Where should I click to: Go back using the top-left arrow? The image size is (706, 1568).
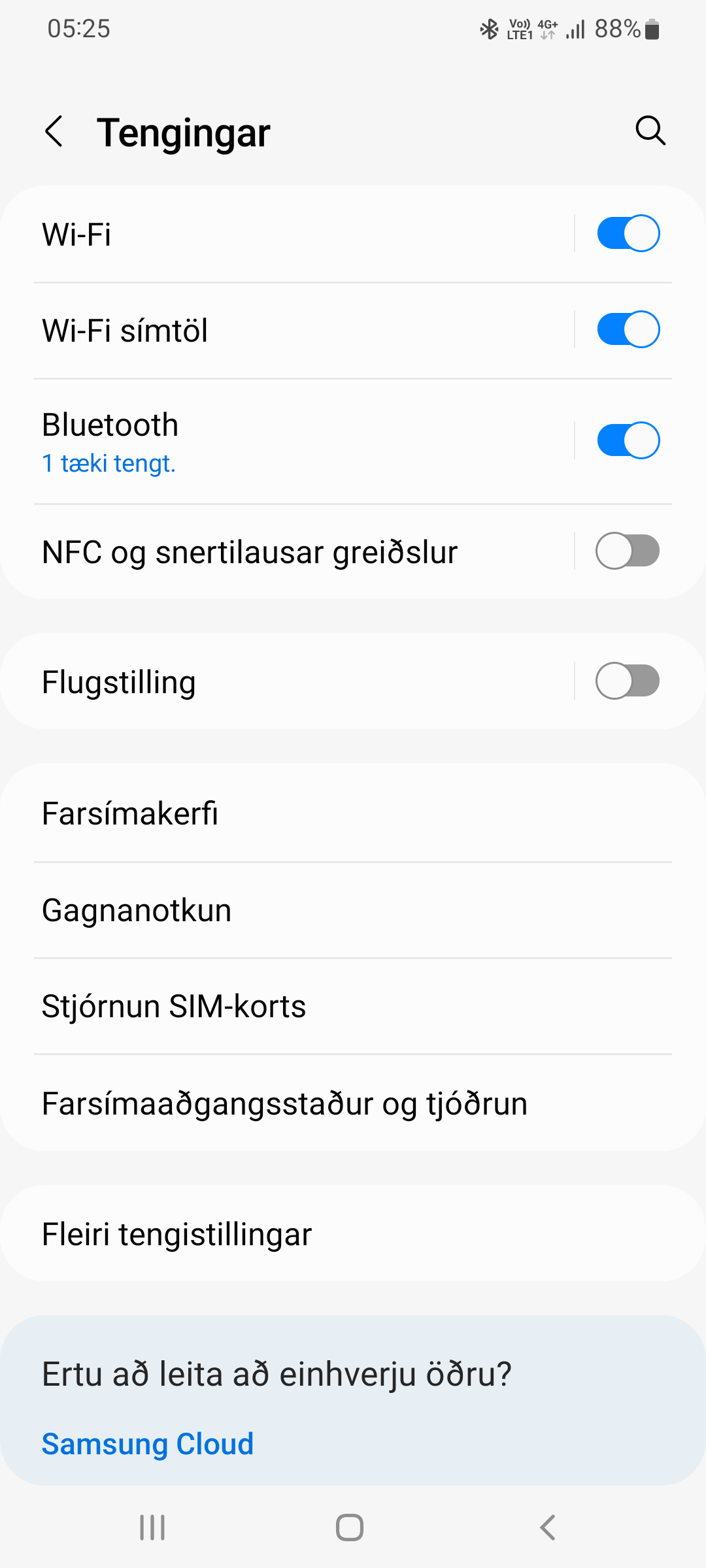pyautogui.click(x=55, y=131)
